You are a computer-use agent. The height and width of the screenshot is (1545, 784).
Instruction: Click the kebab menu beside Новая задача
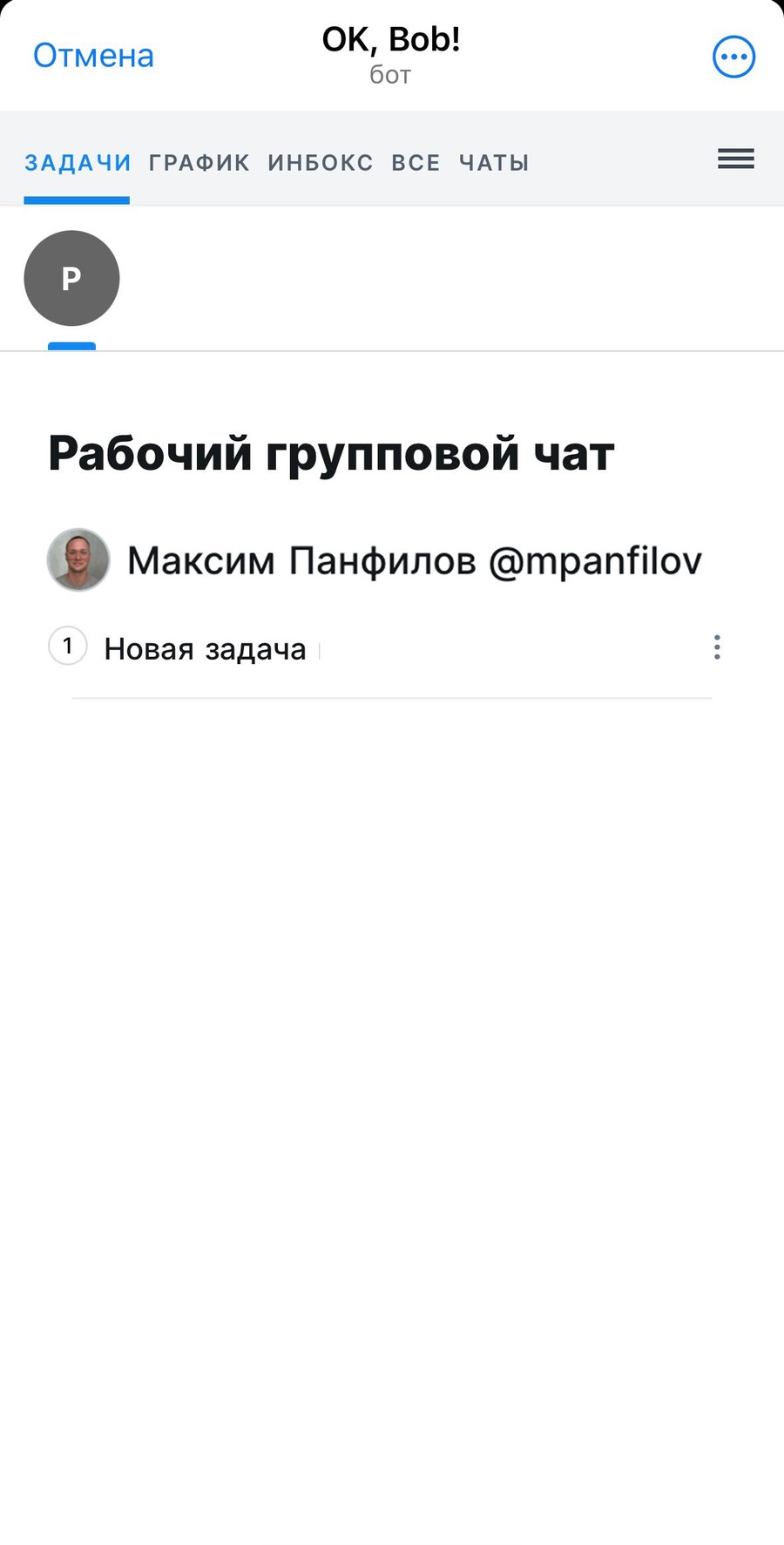click(x=717, y=647)
